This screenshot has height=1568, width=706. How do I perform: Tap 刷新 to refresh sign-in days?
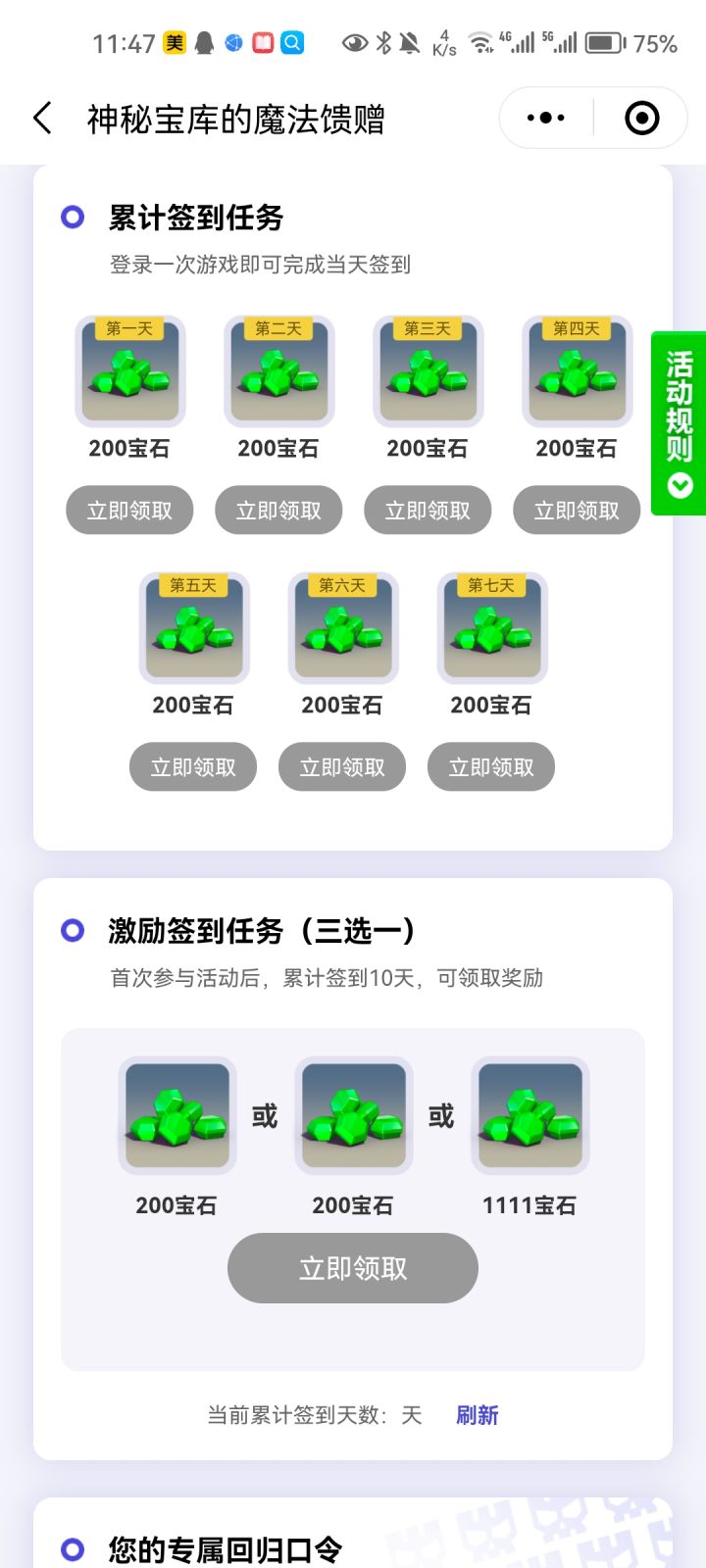click(478, 1414)
